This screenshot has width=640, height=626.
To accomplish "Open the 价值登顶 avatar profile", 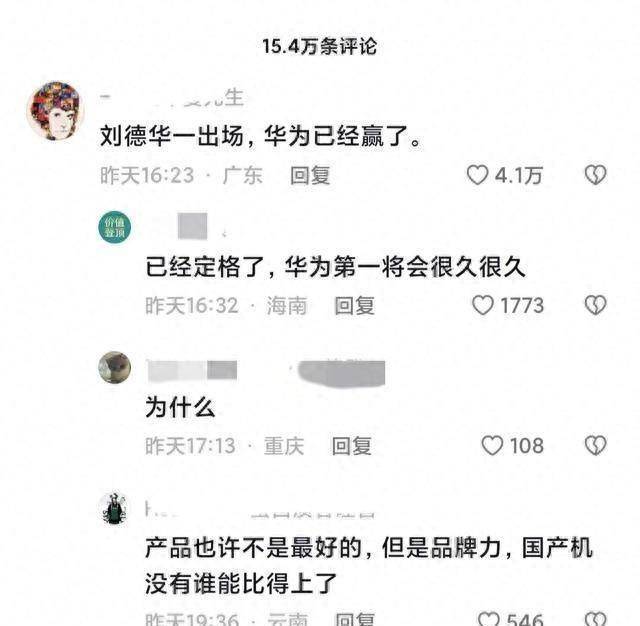I will (114, 228).
